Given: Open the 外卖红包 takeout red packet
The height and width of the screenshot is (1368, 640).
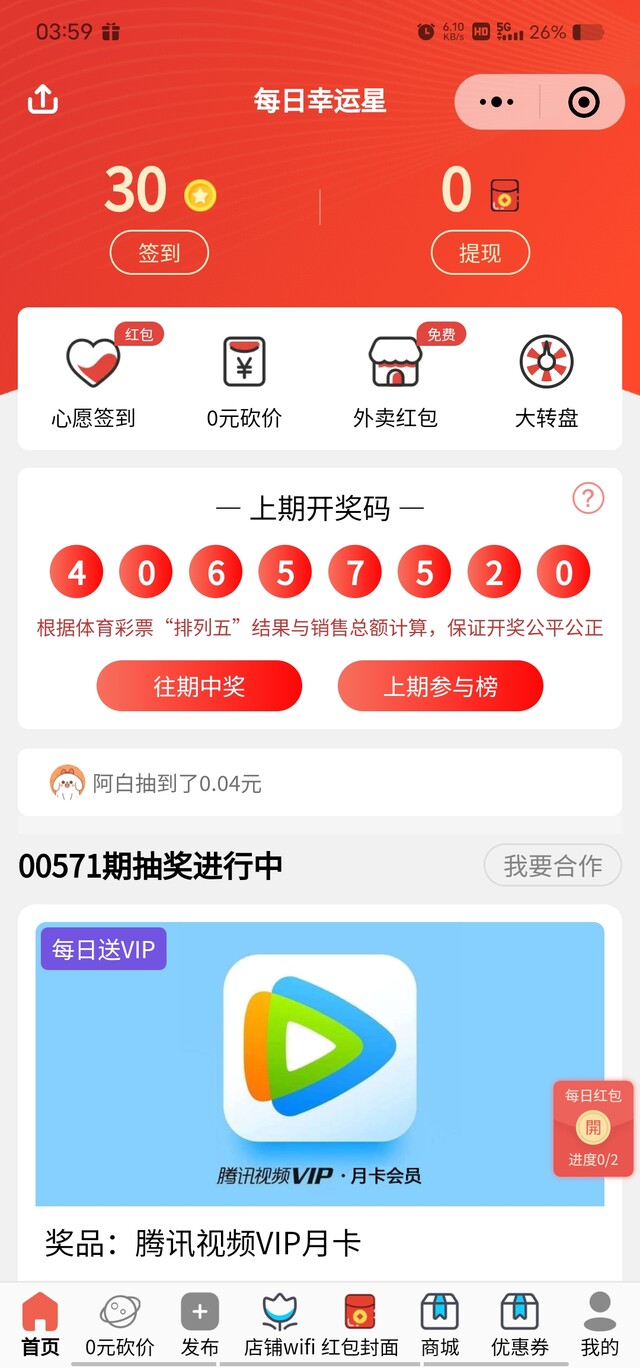Looking at the screenshot, I should pos(395,380).
